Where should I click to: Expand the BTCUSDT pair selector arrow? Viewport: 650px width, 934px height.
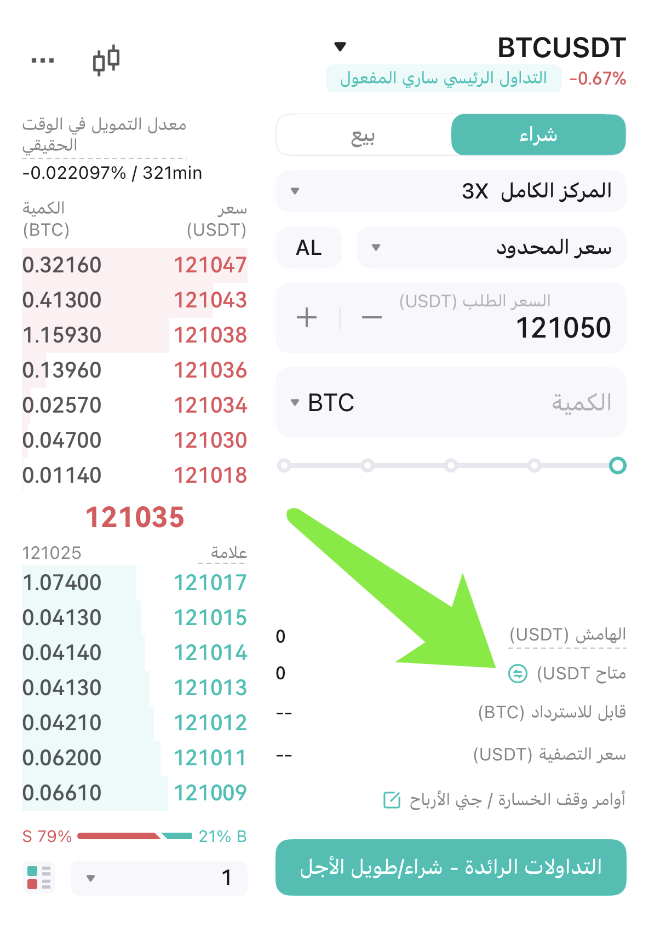click(x=340, y=46)
